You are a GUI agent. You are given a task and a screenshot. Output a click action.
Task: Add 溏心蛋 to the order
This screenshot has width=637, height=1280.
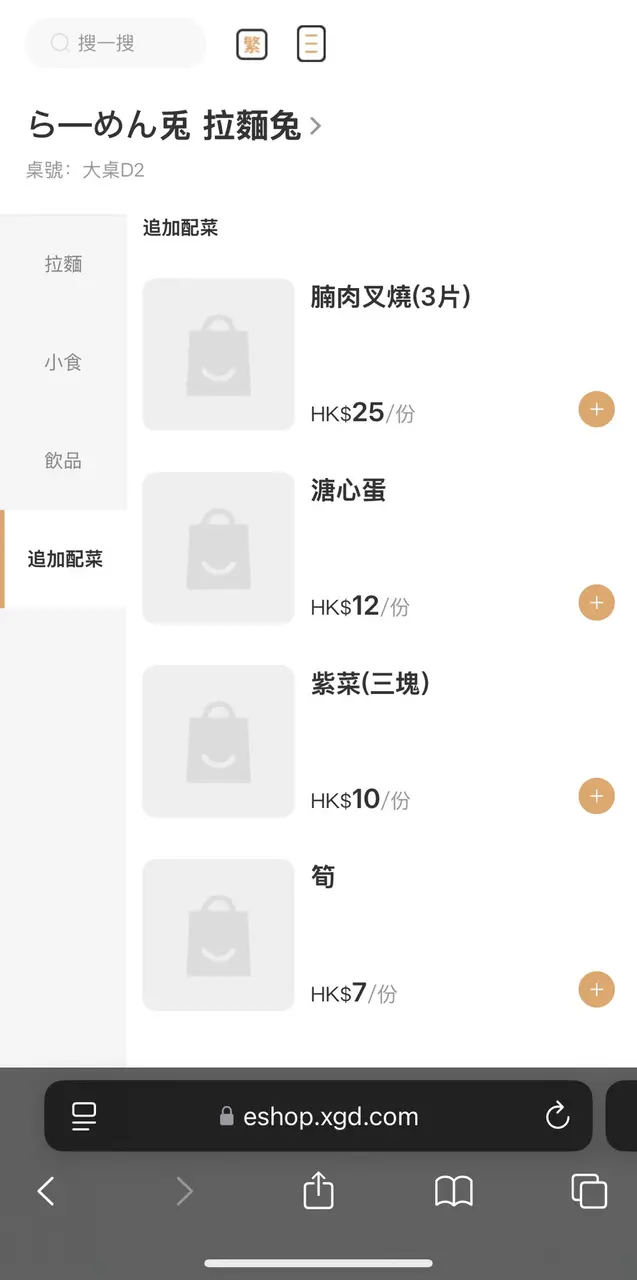pyautogui.click(x=596, y=603)
